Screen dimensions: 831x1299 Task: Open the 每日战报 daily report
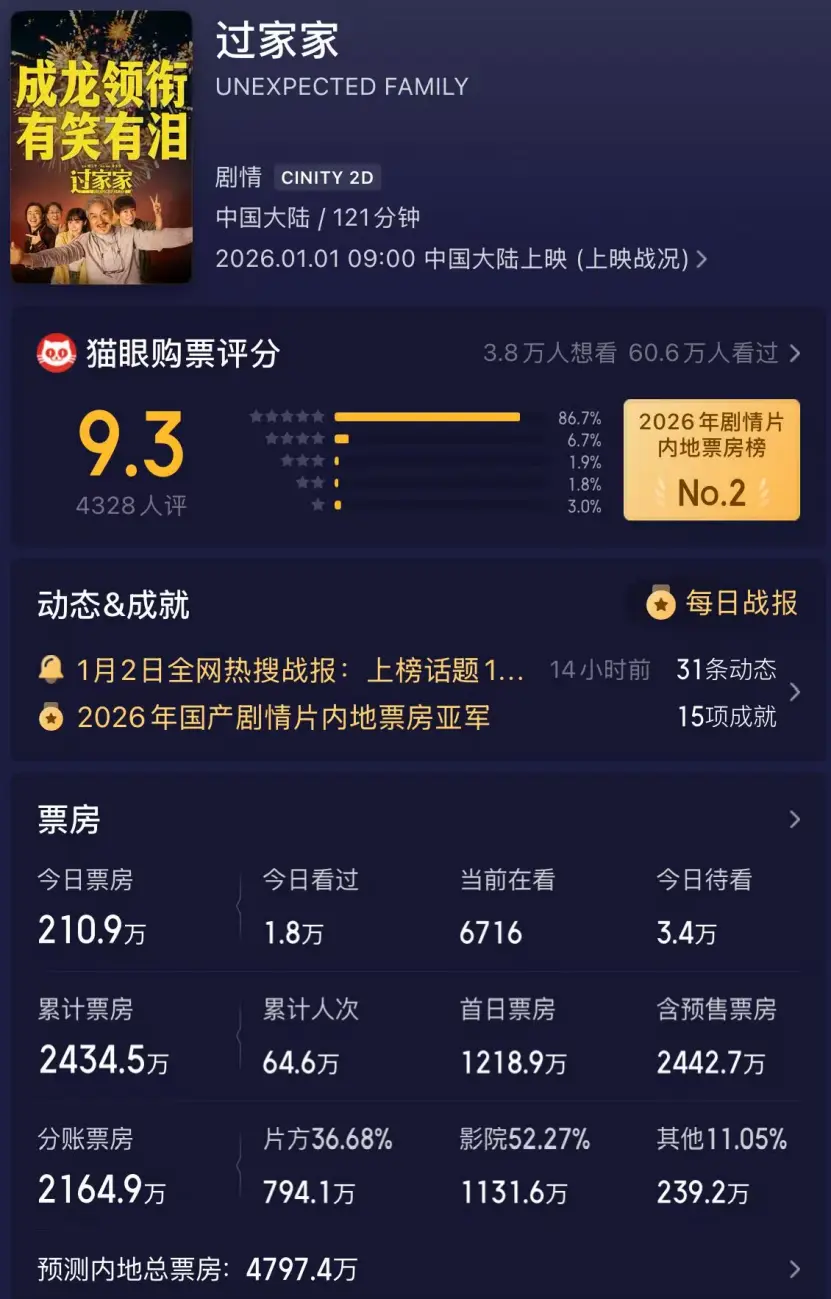pyautogui.click(x=722, y=603)
